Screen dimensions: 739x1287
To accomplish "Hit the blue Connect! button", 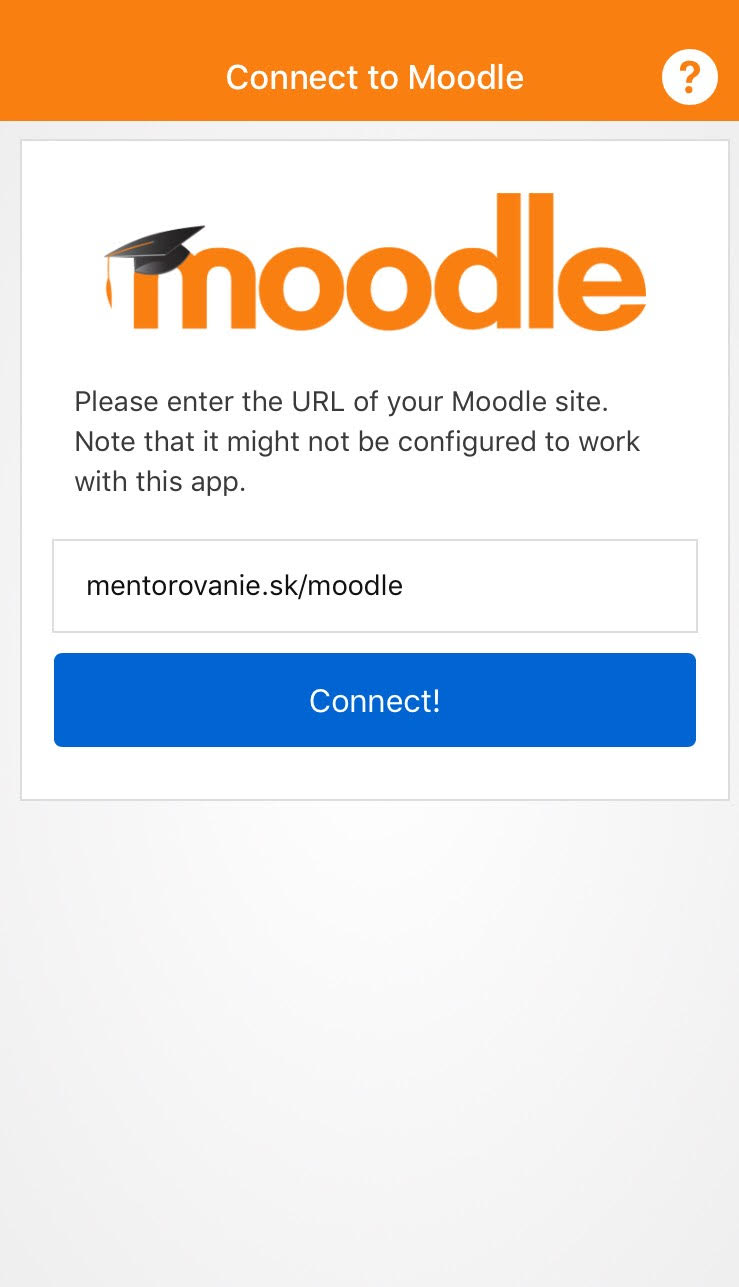I will 375,700.
